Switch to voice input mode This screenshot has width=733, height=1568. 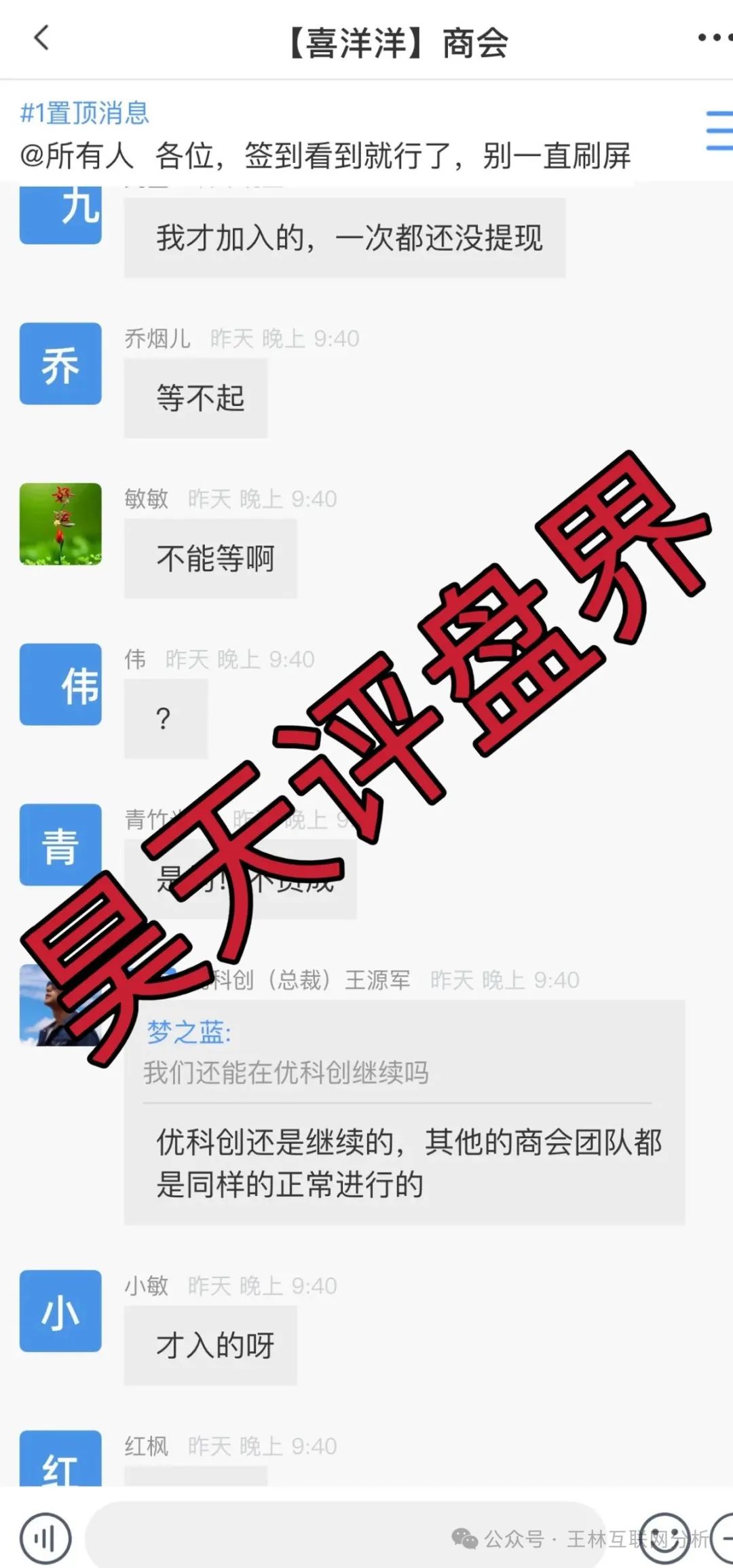[45, 1538]
